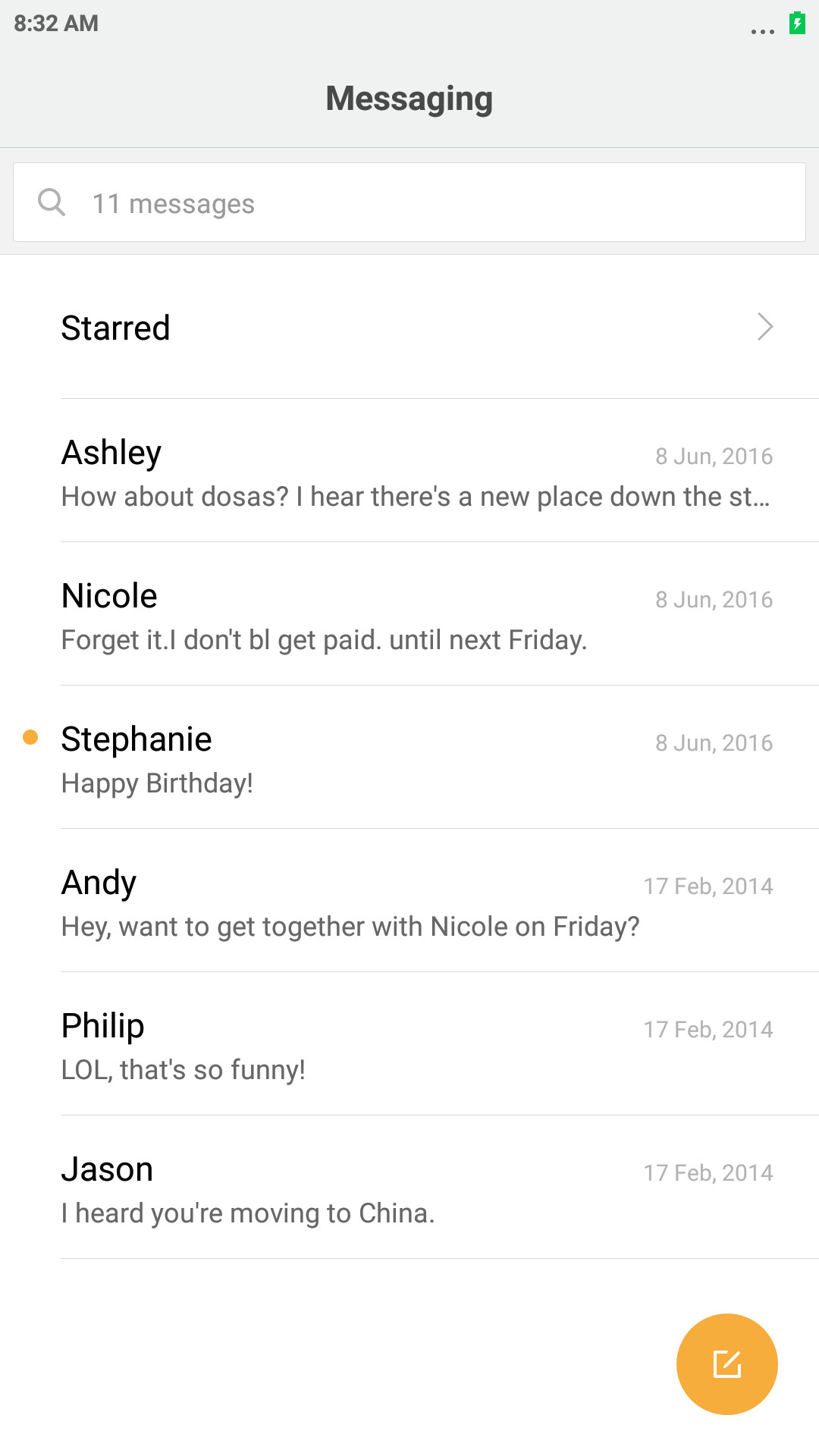Tap the search box showing 11 messages
This screenshot has height=1456, width=819.
(409, 202)
